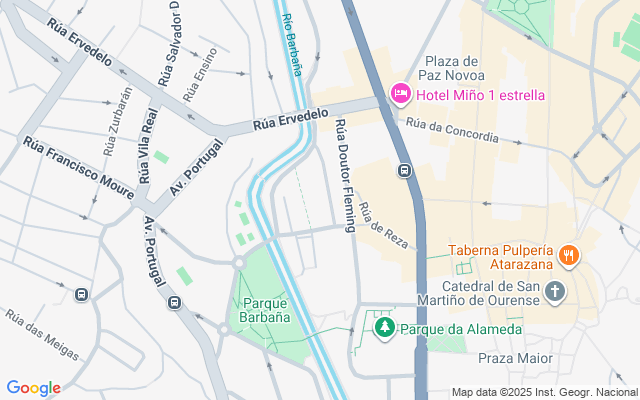The width and height of the screenshot is (640, 400).
Task: Open the bus stop beside Rúa de Reza
Action: point(405,170)
